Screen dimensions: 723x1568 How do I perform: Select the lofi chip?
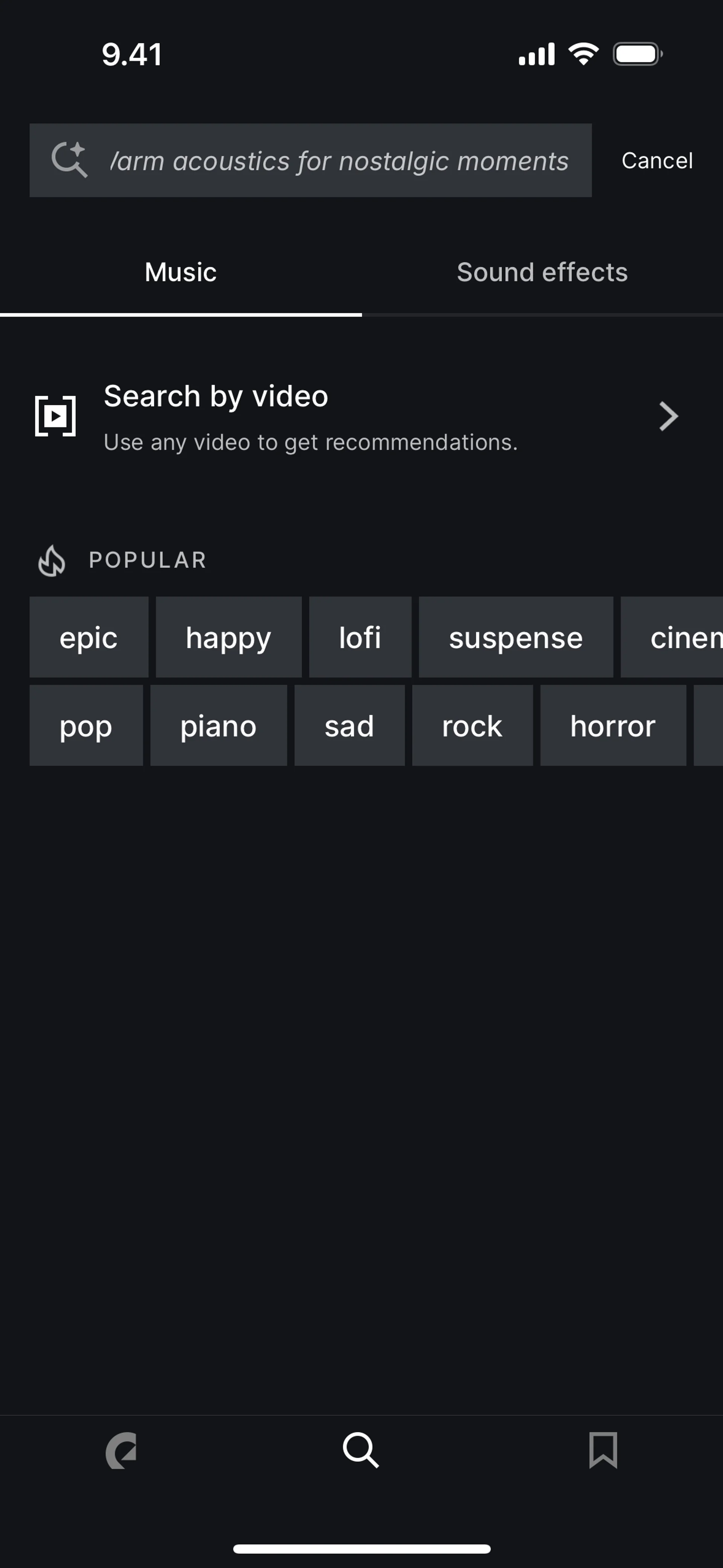(x=360, y=637)
